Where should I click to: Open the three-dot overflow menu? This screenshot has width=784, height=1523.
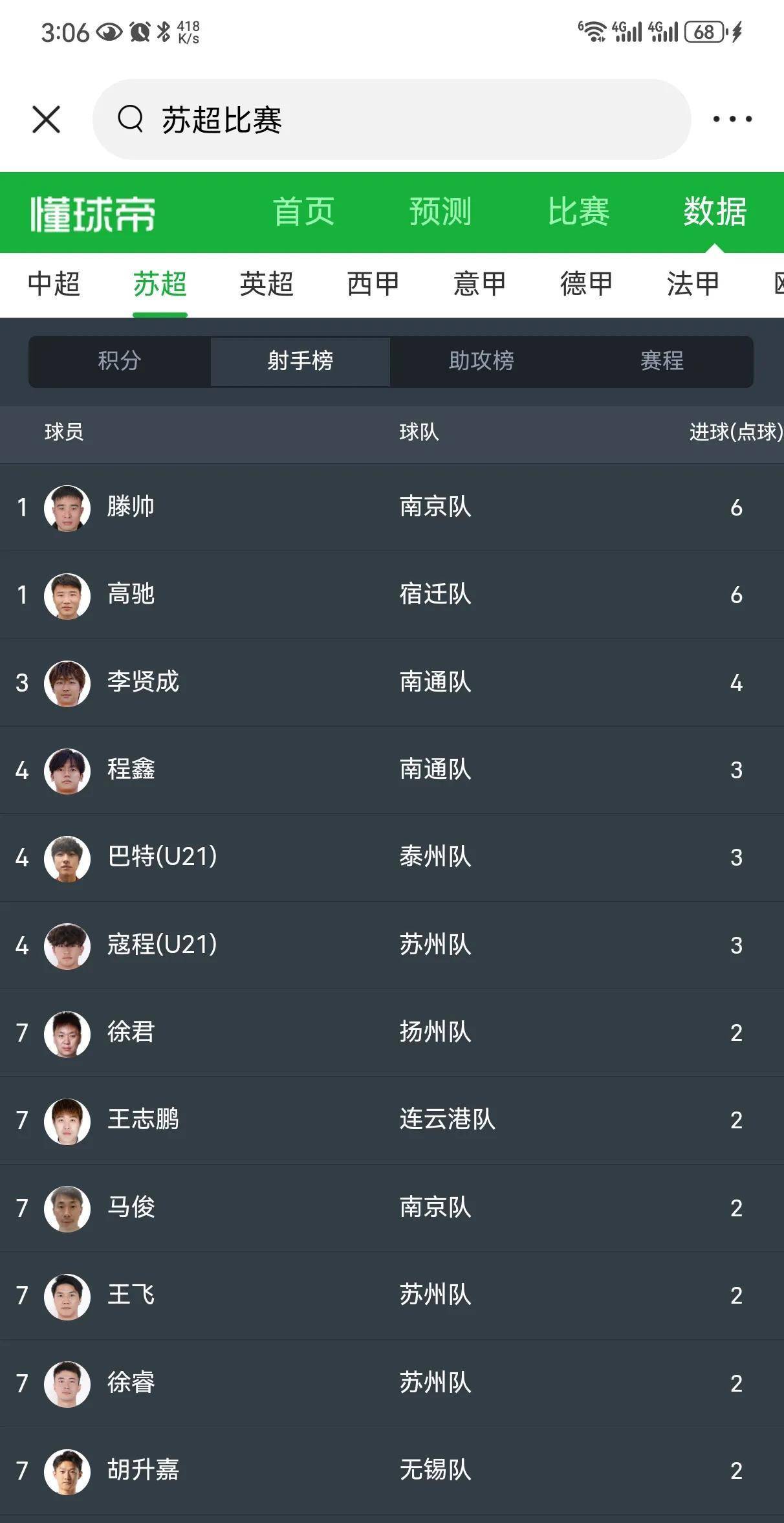pos(732,119)
